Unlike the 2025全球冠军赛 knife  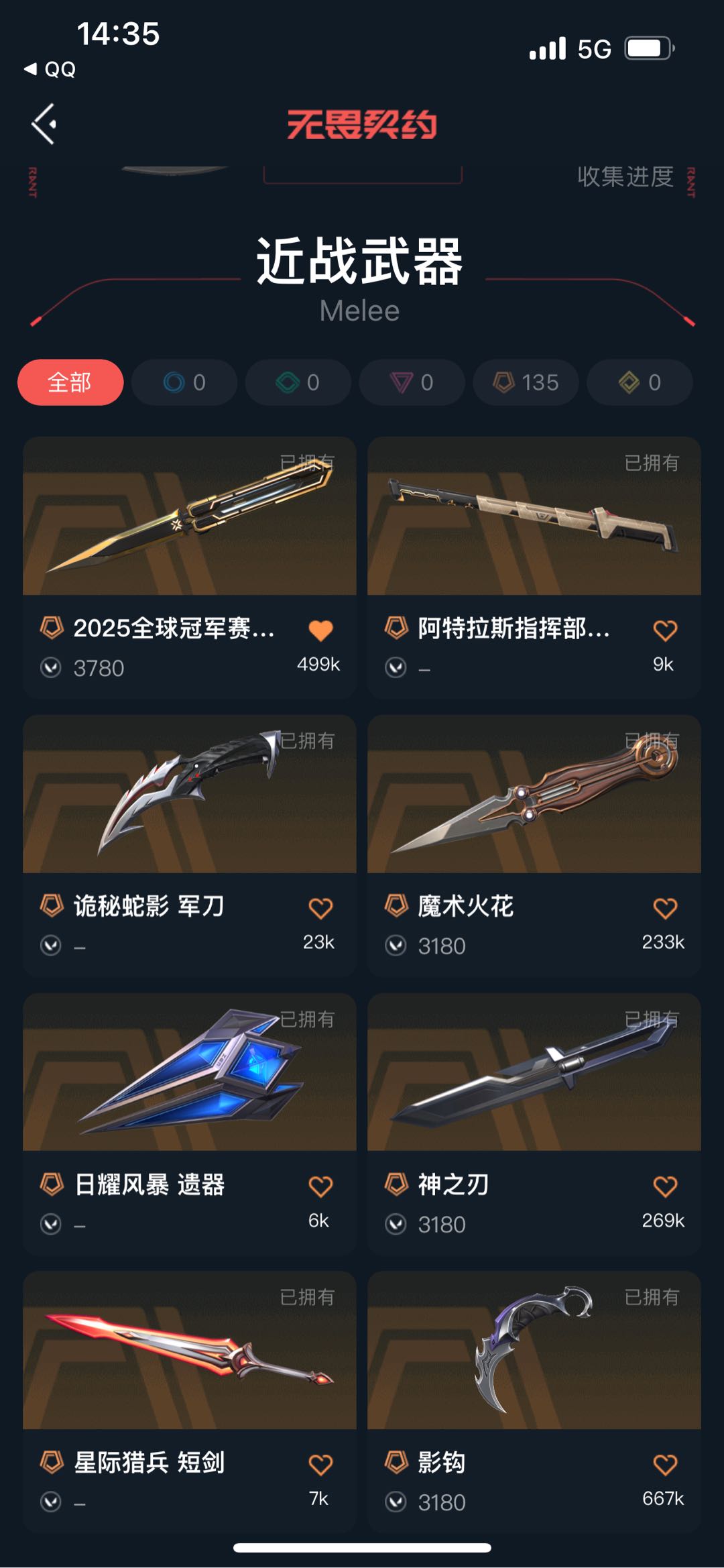(320, 630)
